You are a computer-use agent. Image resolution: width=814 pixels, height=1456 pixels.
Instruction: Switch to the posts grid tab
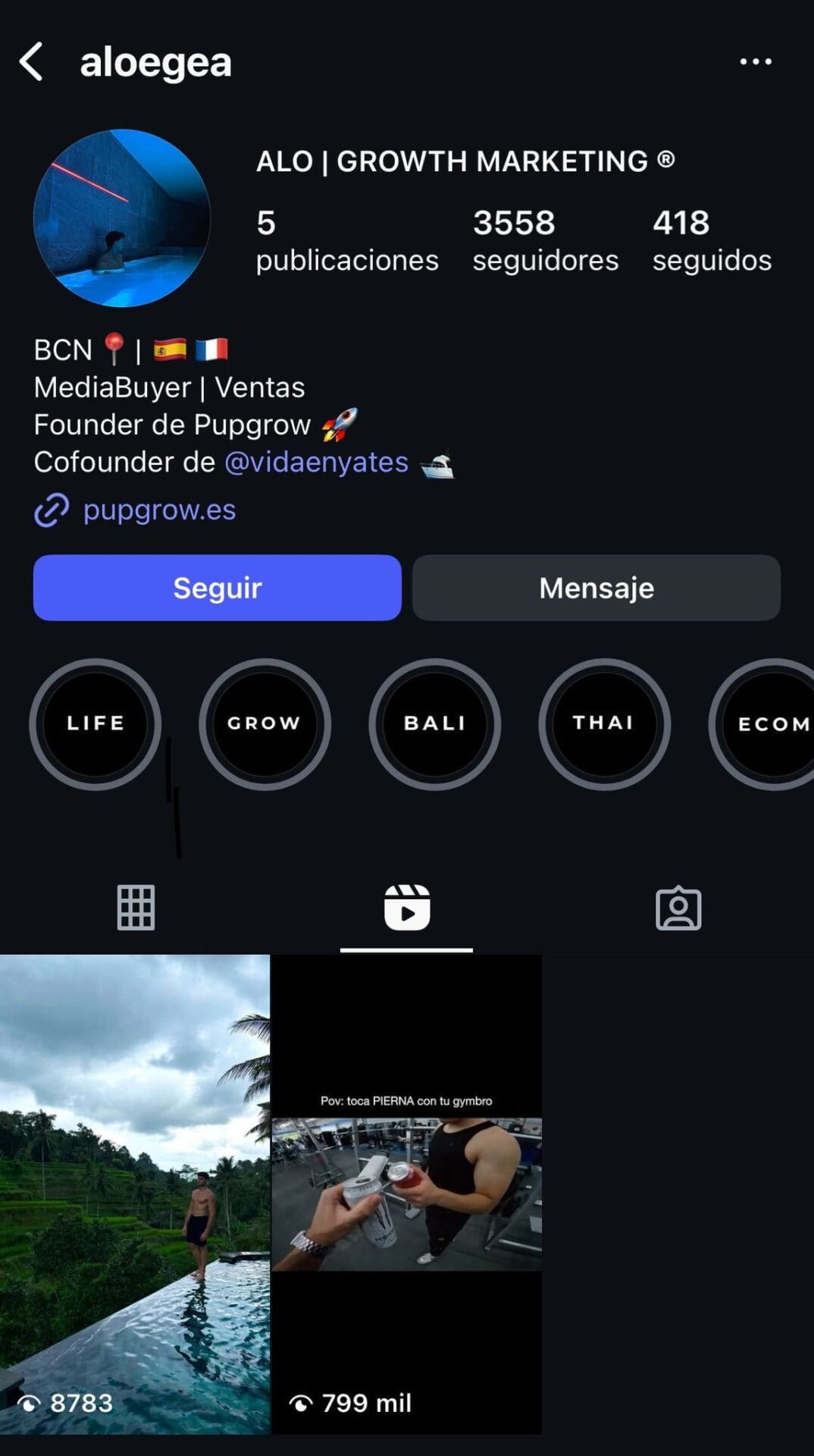click(x=136, y=907)
